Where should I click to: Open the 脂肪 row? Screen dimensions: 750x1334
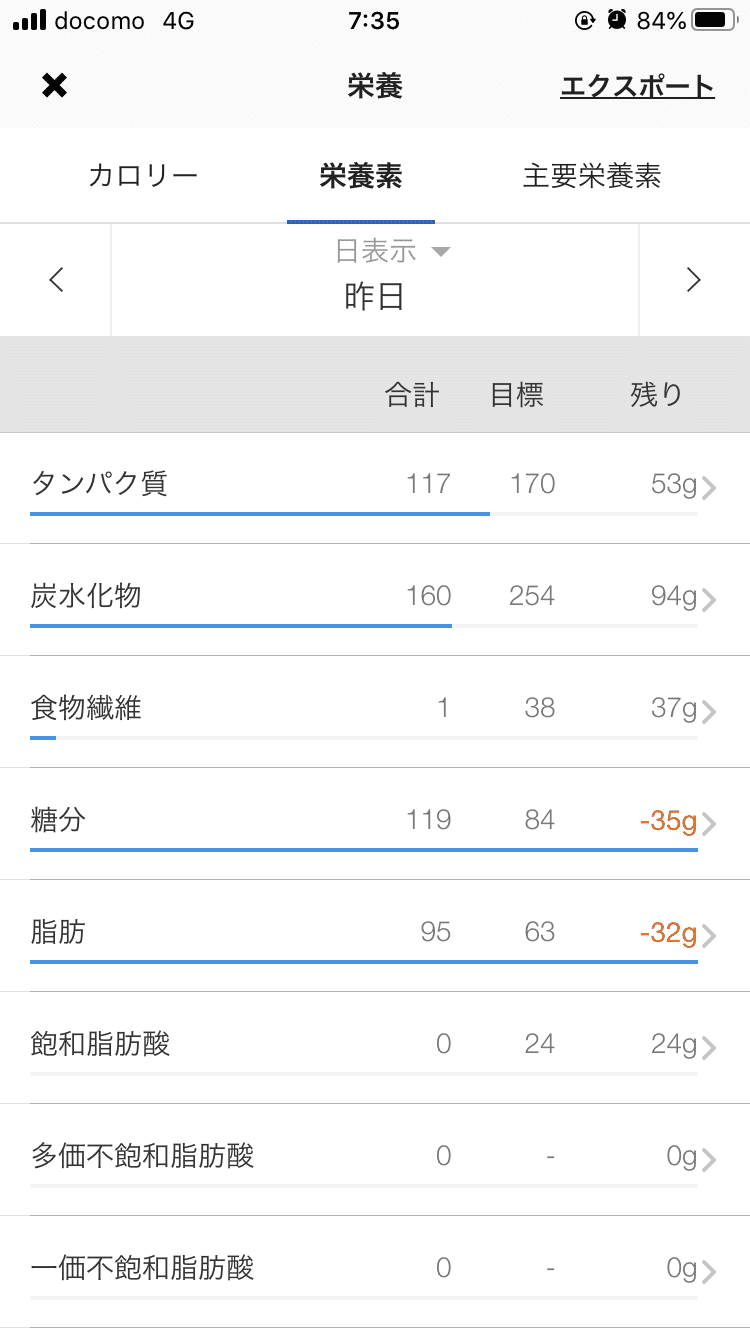coord(375,936)
